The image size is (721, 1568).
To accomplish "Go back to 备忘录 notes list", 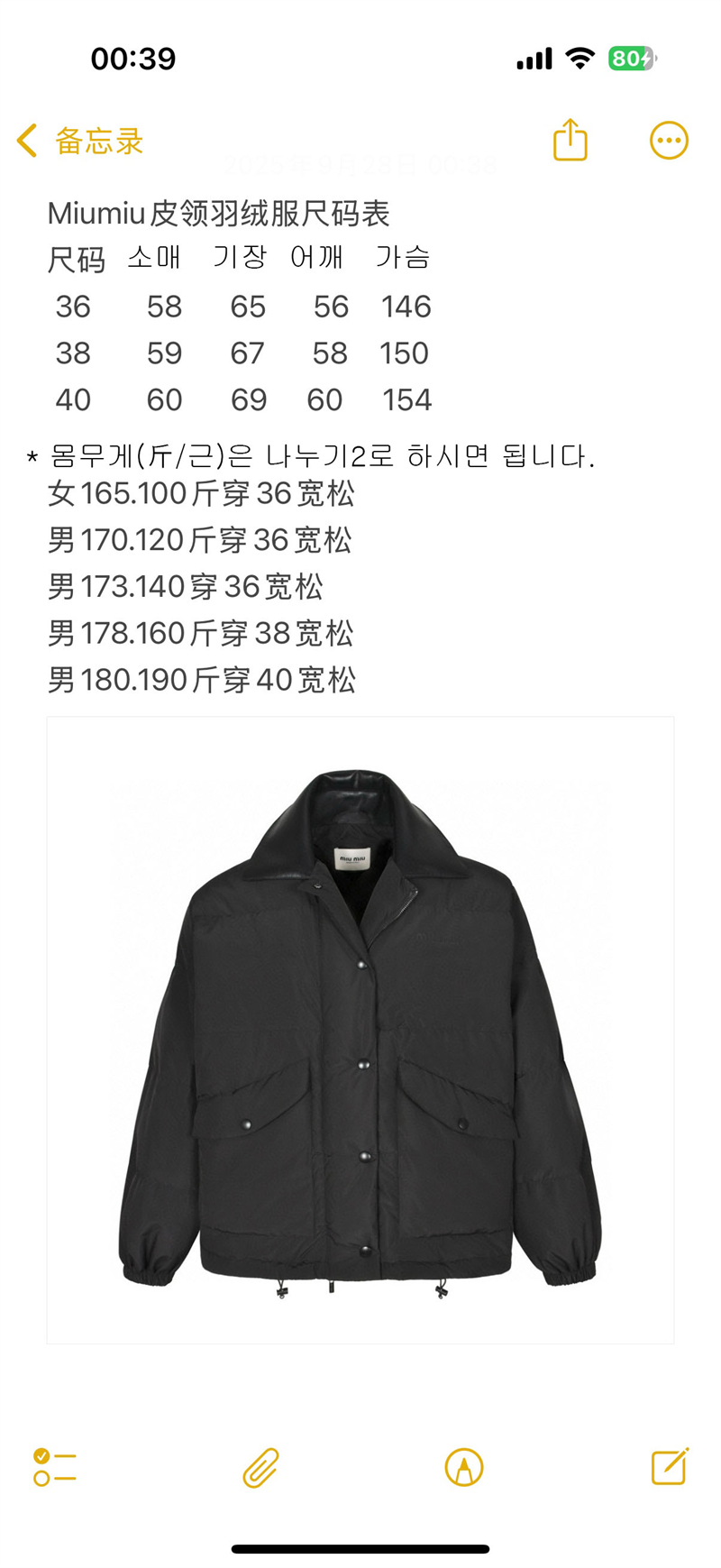I will [x=79, y=141].
